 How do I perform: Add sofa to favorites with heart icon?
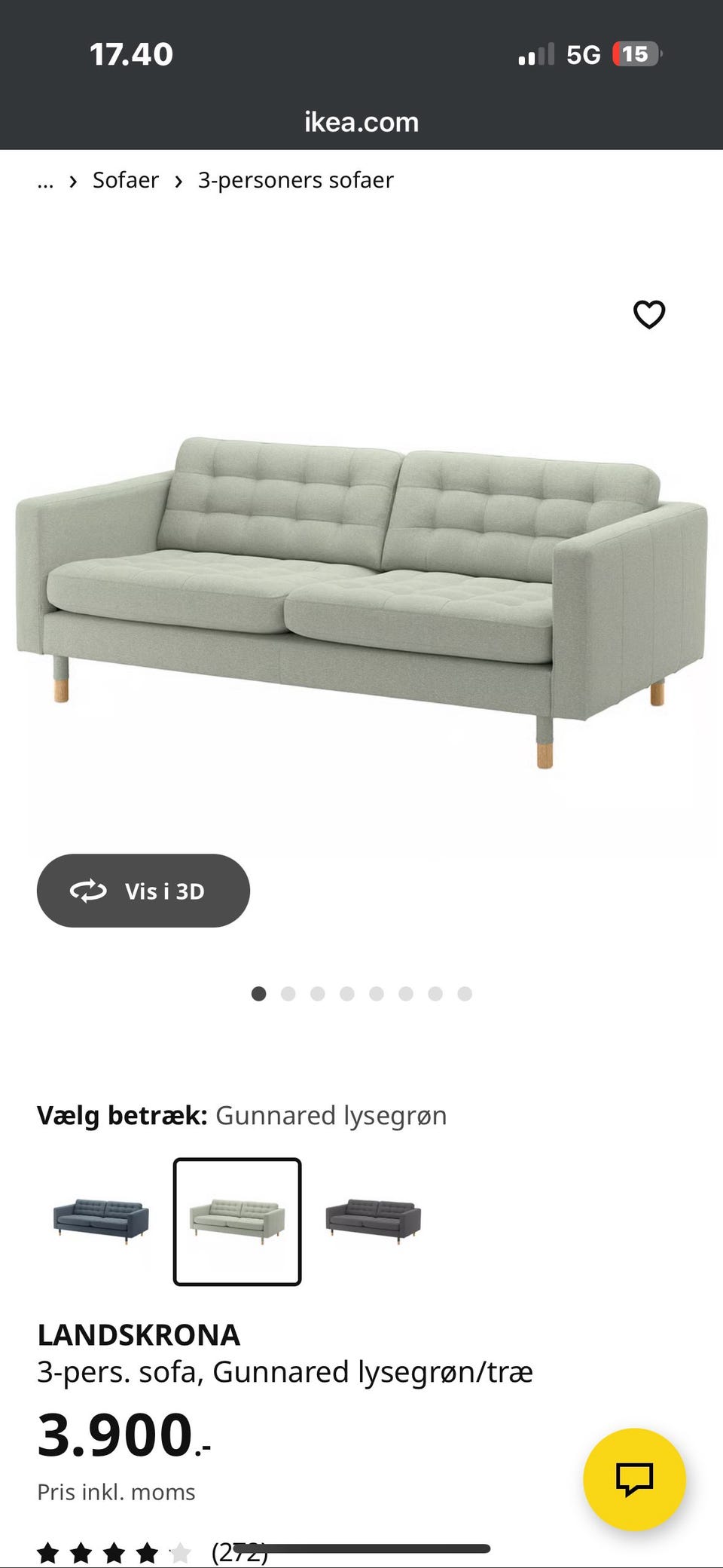(649, 316)
